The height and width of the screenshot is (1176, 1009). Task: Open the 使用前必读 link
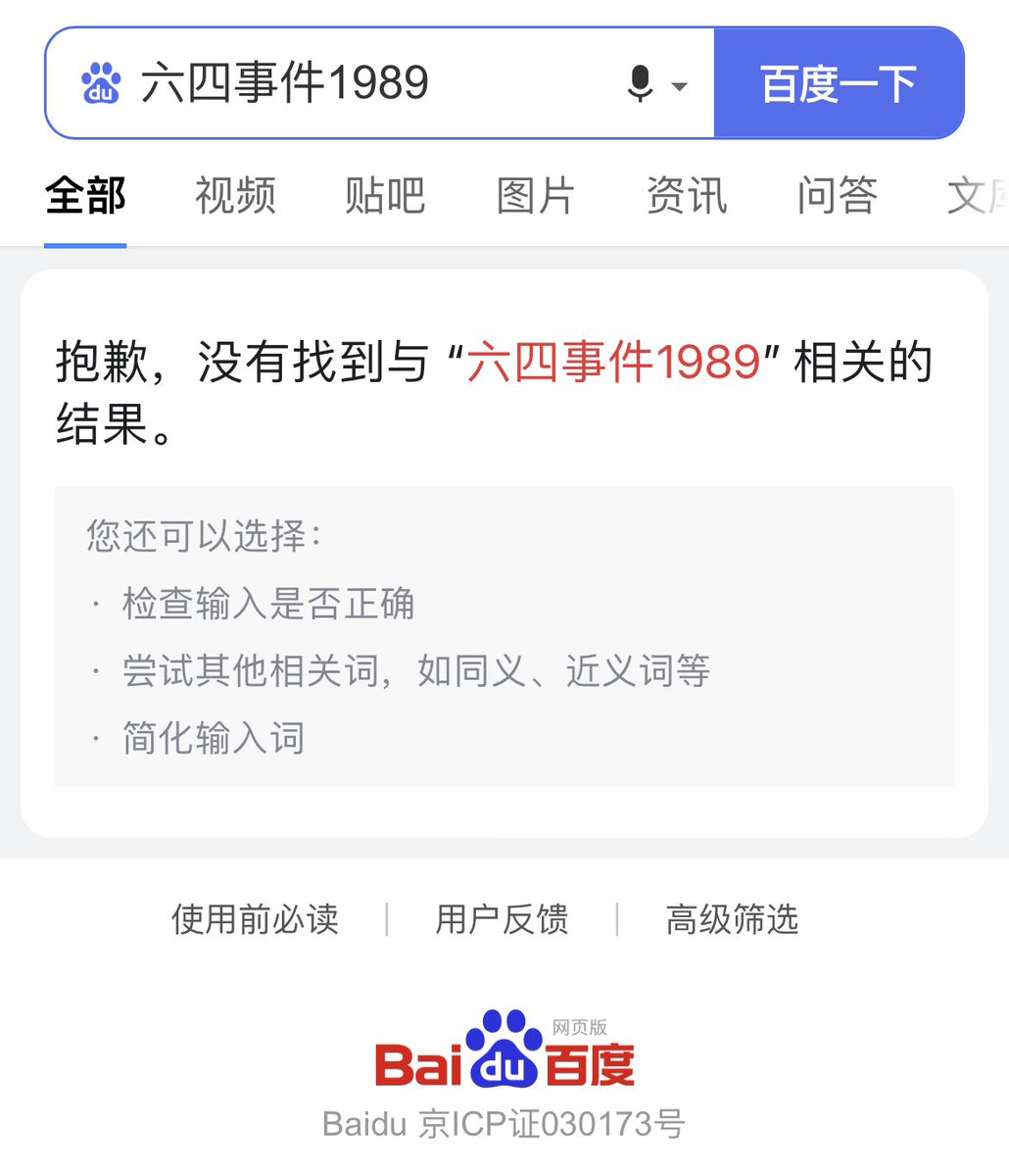tap(255, 919)
